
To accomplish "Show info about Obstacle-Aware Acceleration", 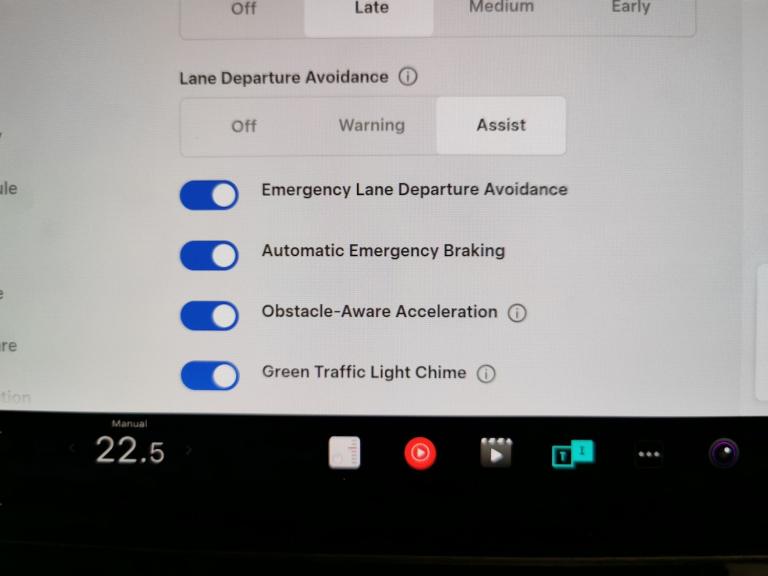I will tap(517, 313).
